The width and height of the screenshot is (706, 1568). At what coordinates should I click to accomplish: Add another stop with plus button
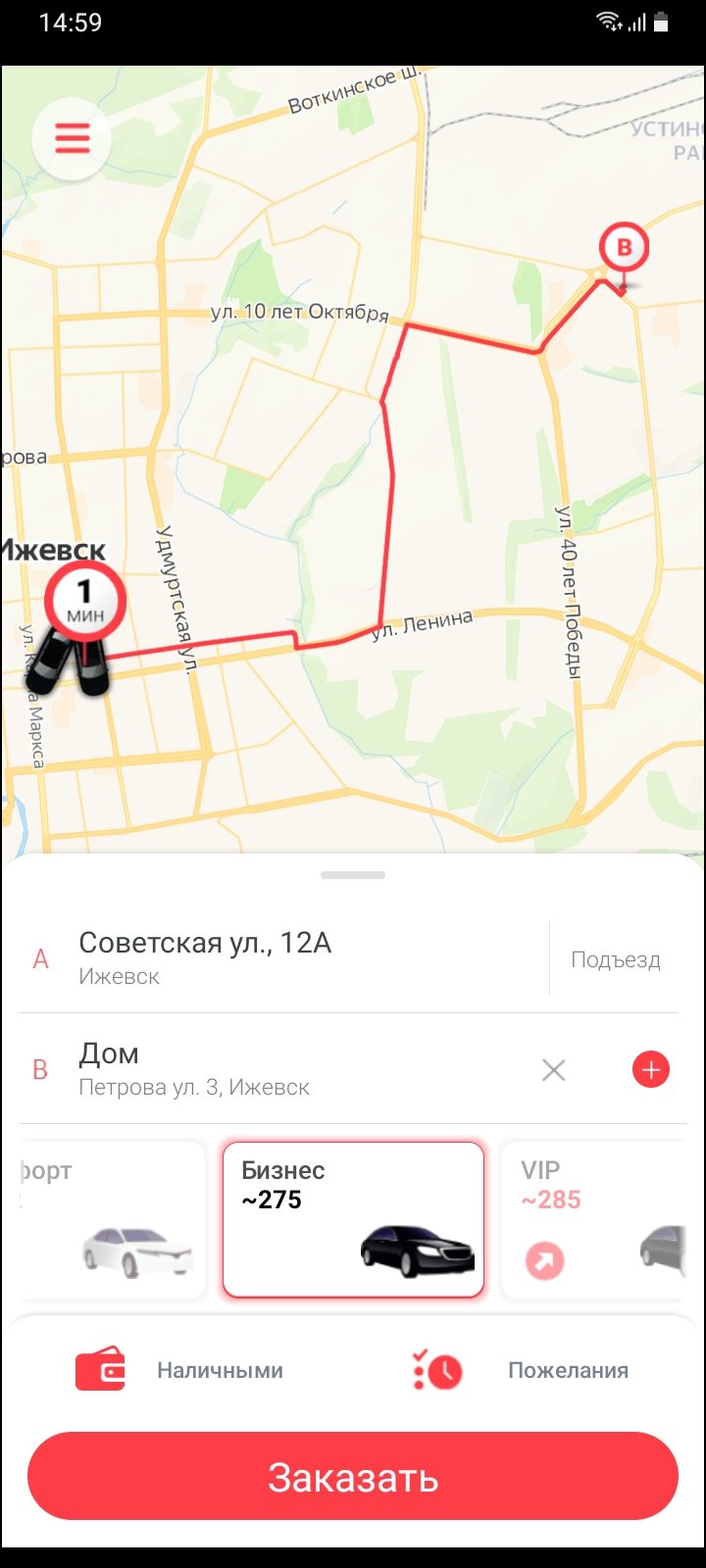click(x=651, y=1069)
